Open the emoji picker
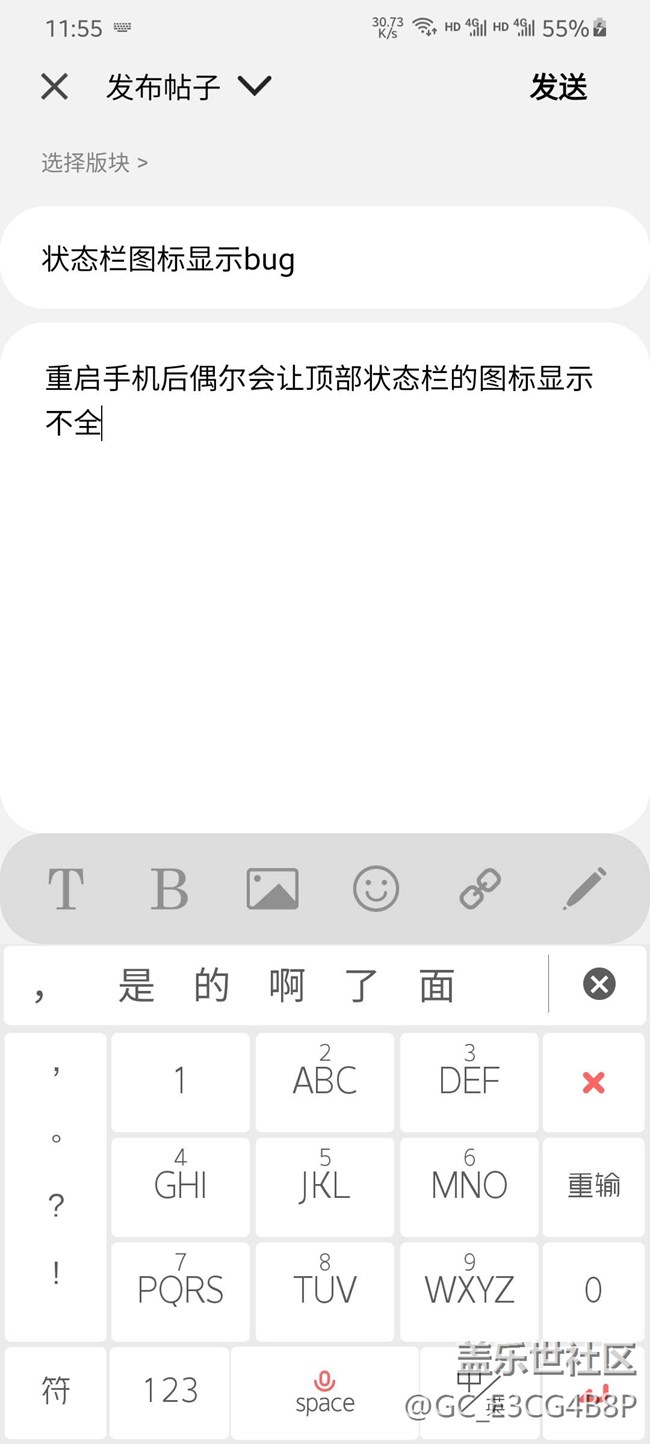650x1444 pixels. click(x=376, y=888)
